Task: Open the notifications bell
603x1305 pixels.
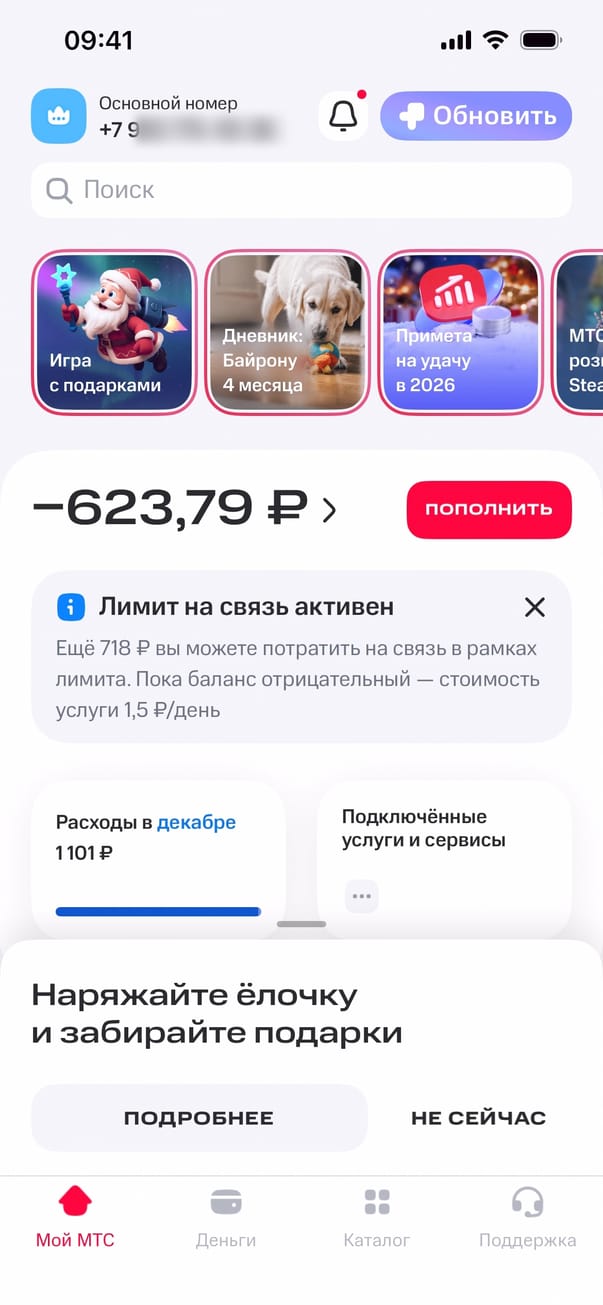Action: coord(343,116)
